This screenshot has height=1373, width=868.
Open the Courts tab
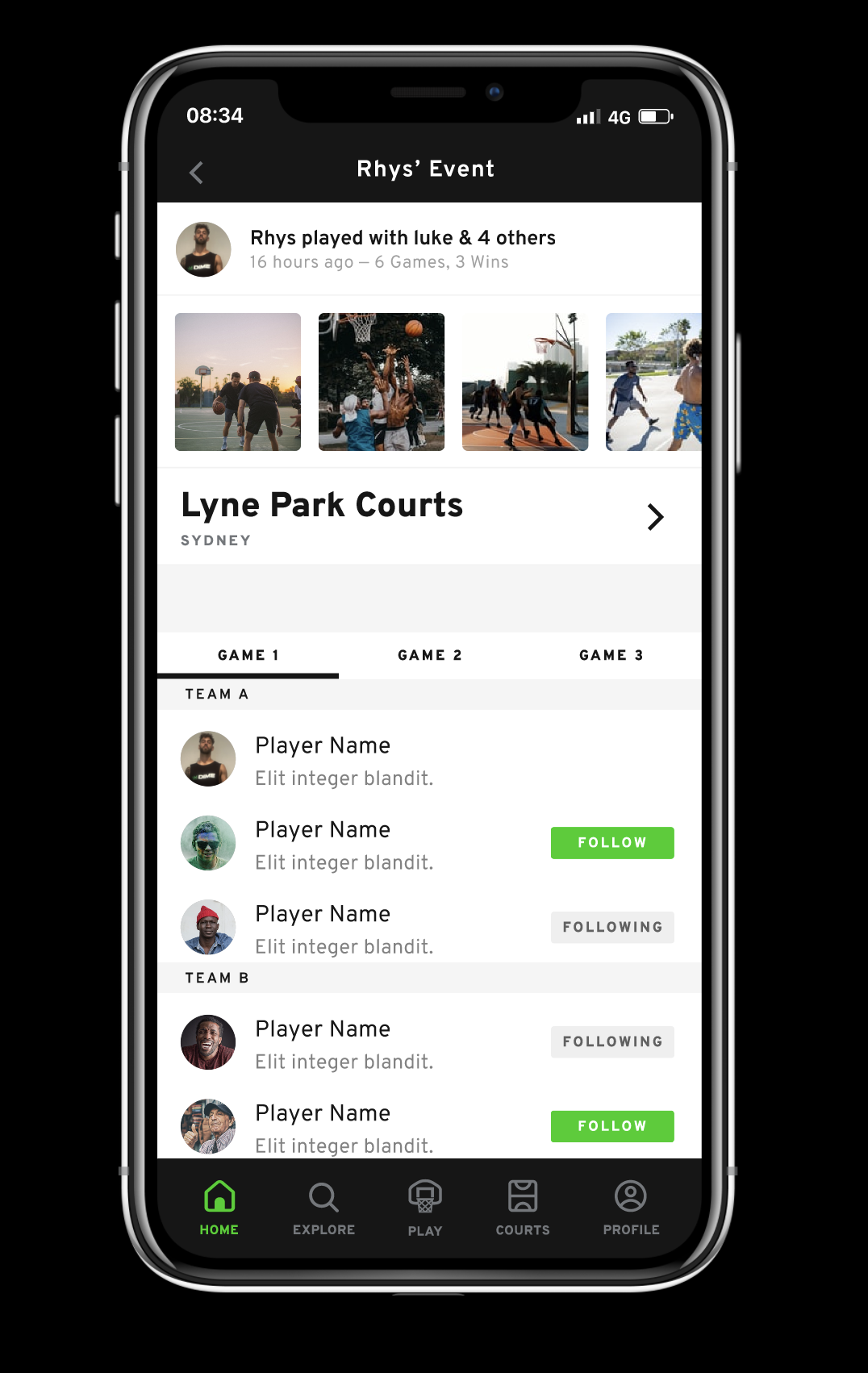(523, 1208)
